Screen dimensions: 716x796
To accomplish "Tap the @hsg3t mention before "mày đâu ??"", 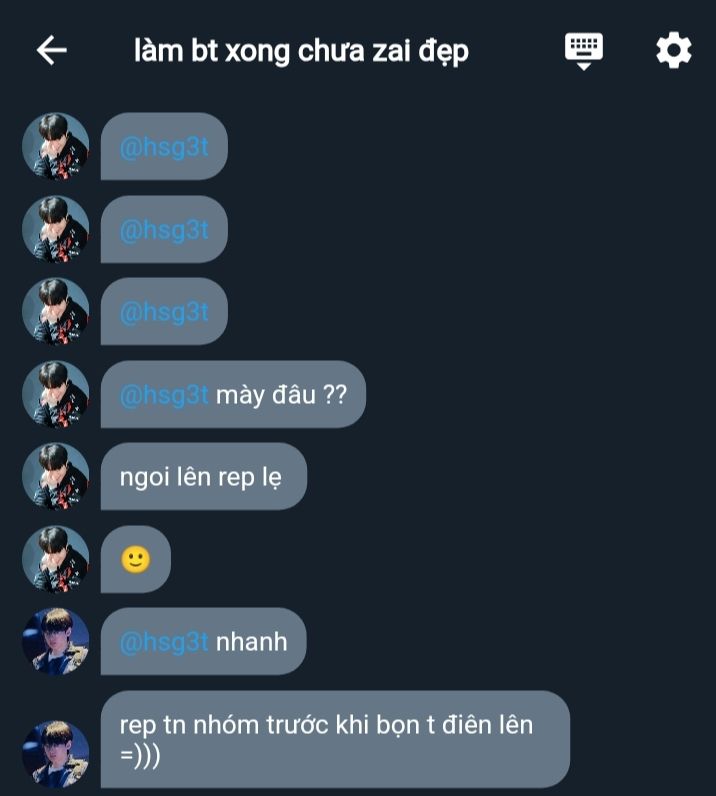I will point(164,395).
